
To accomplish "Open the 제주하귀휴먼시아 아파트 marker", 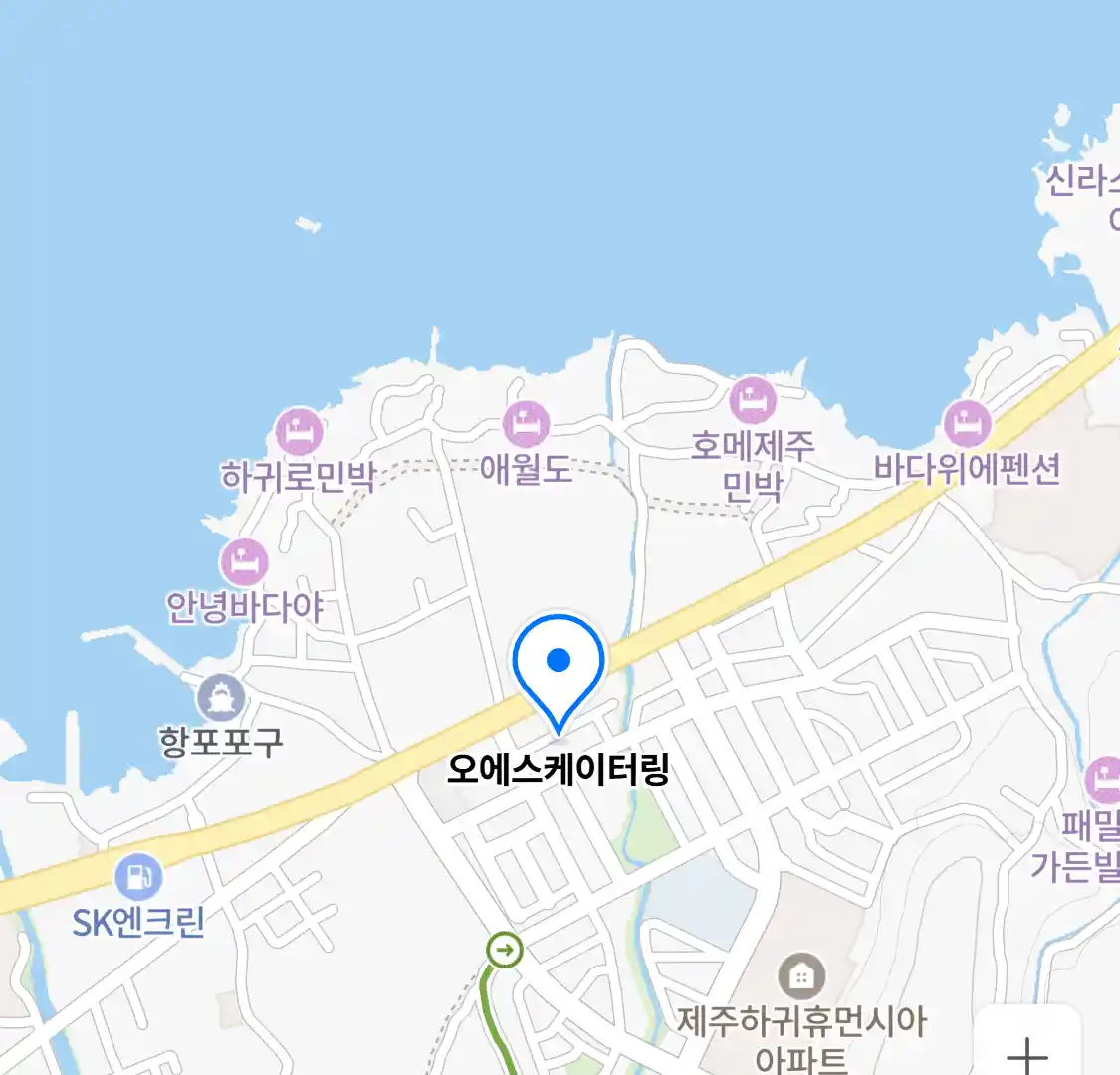I will (800, 976).
